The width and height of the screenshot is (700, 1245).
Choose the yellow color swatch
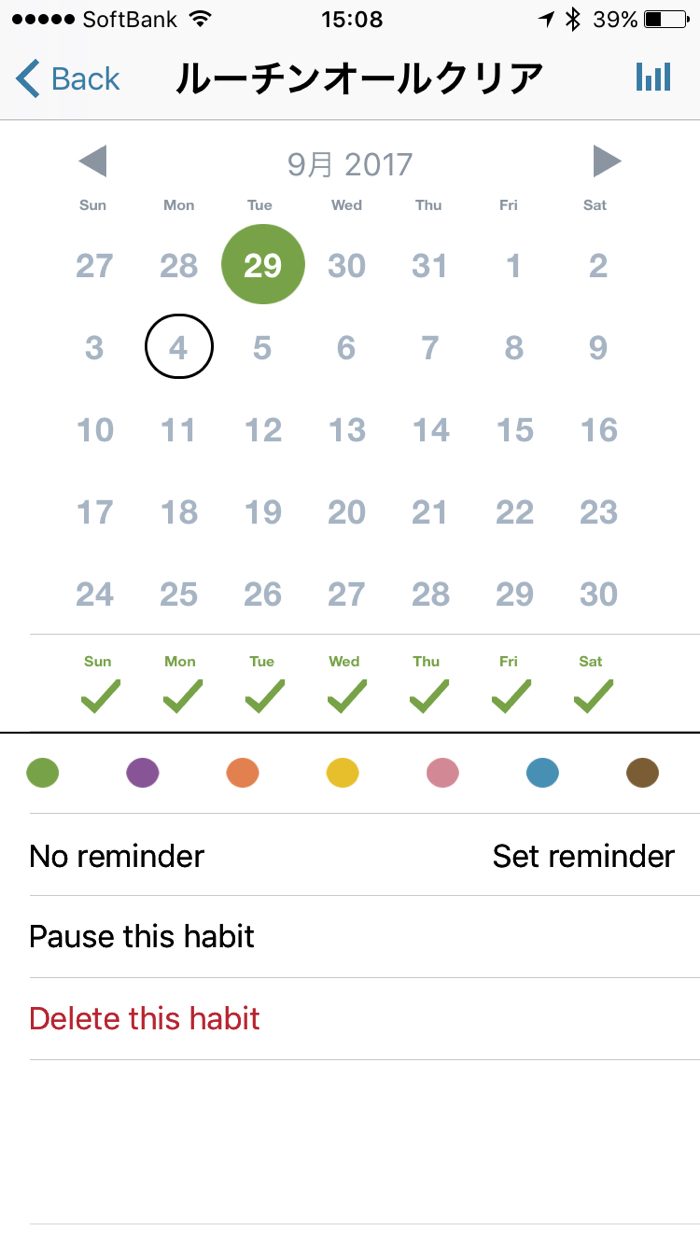click(x=343, y=773)
